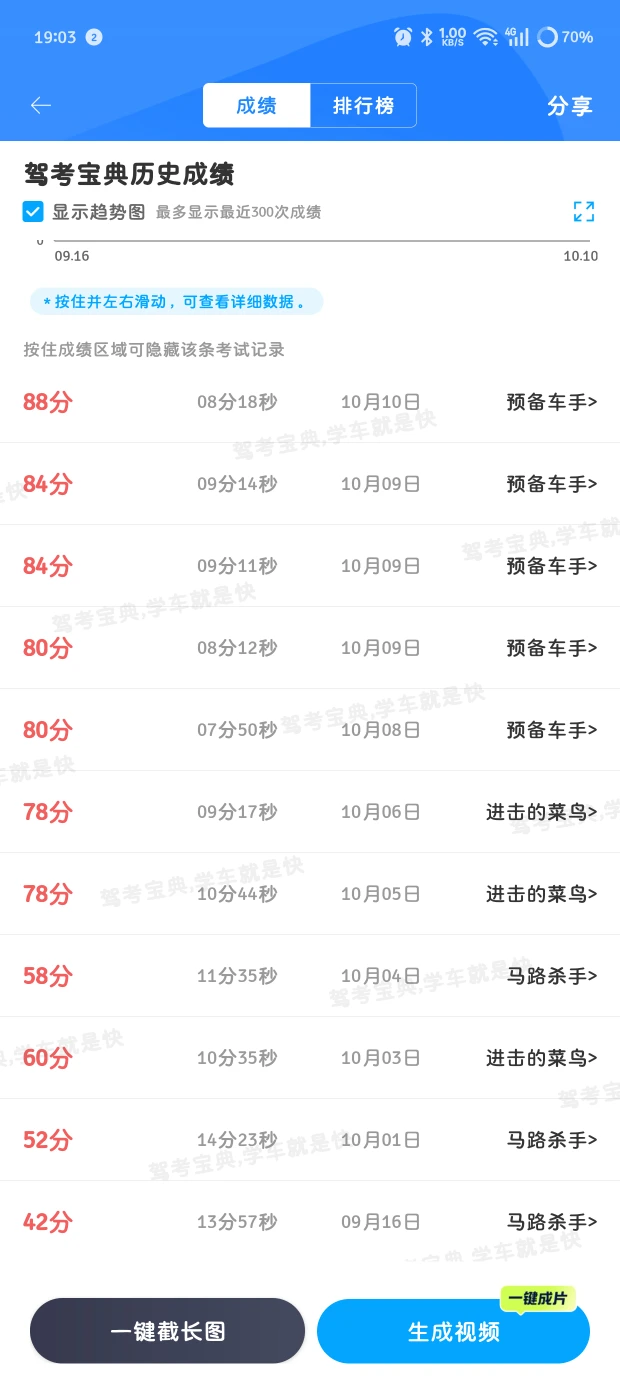Viewport: 620px width, 1386px height.
Task: Tap 生成视频 to create a video
Action: coord(453,1332)
